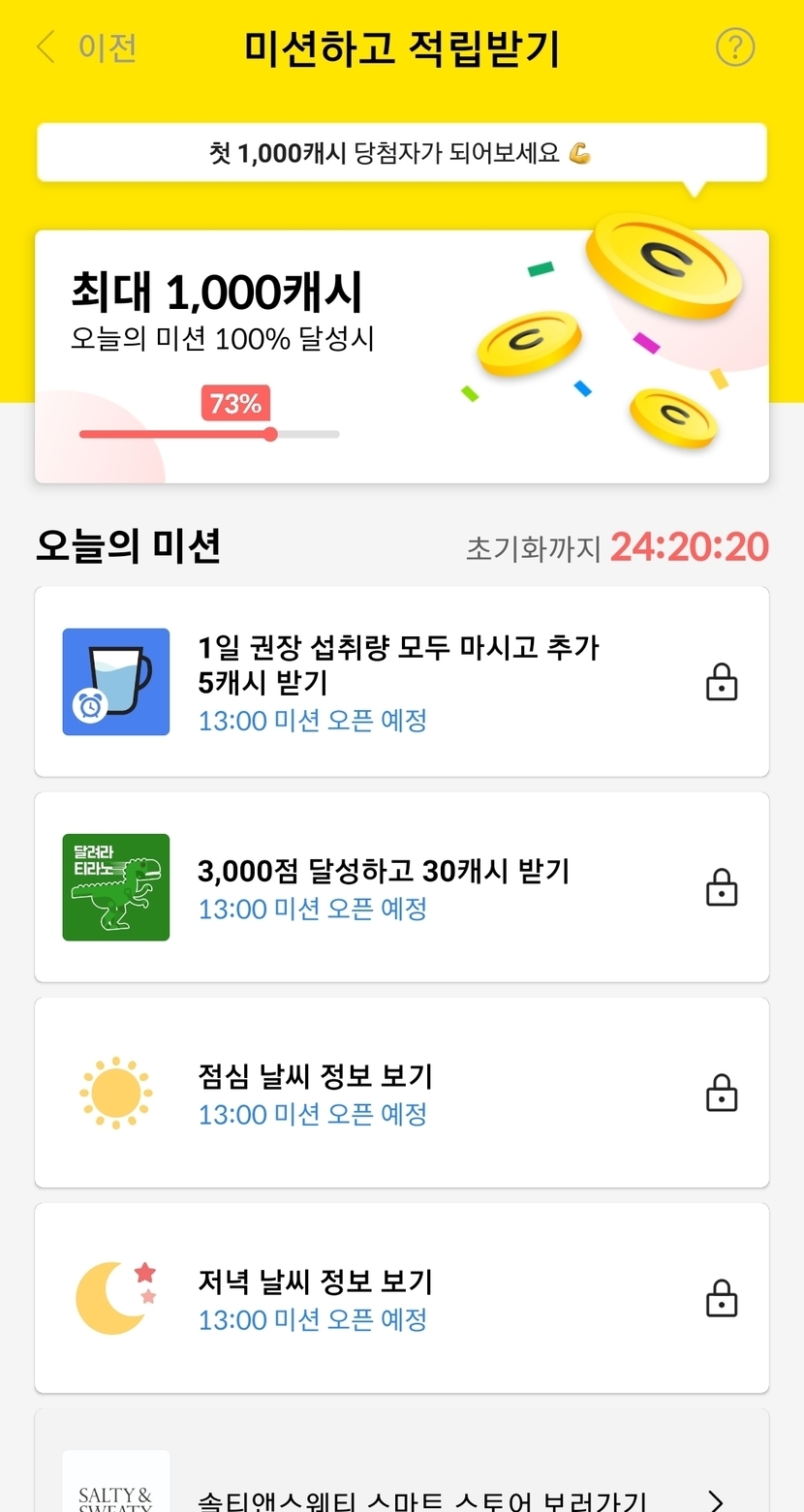Open the help question mark icon
This screenshot has width=804, height=1512.
734,47
